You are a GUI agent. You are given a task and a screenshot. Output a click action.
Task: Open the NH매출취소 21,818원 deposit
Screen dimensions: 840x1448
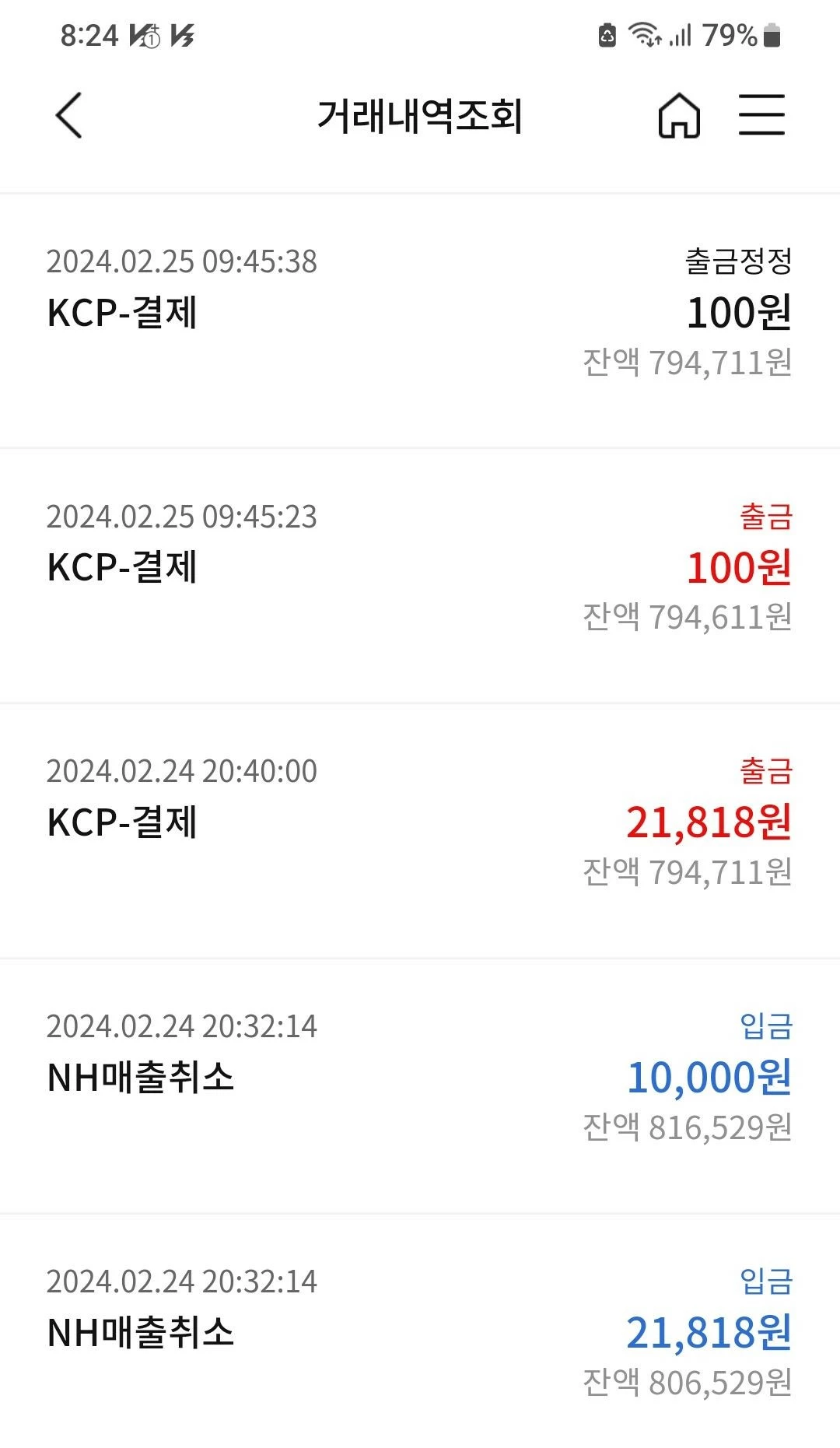420,1334
